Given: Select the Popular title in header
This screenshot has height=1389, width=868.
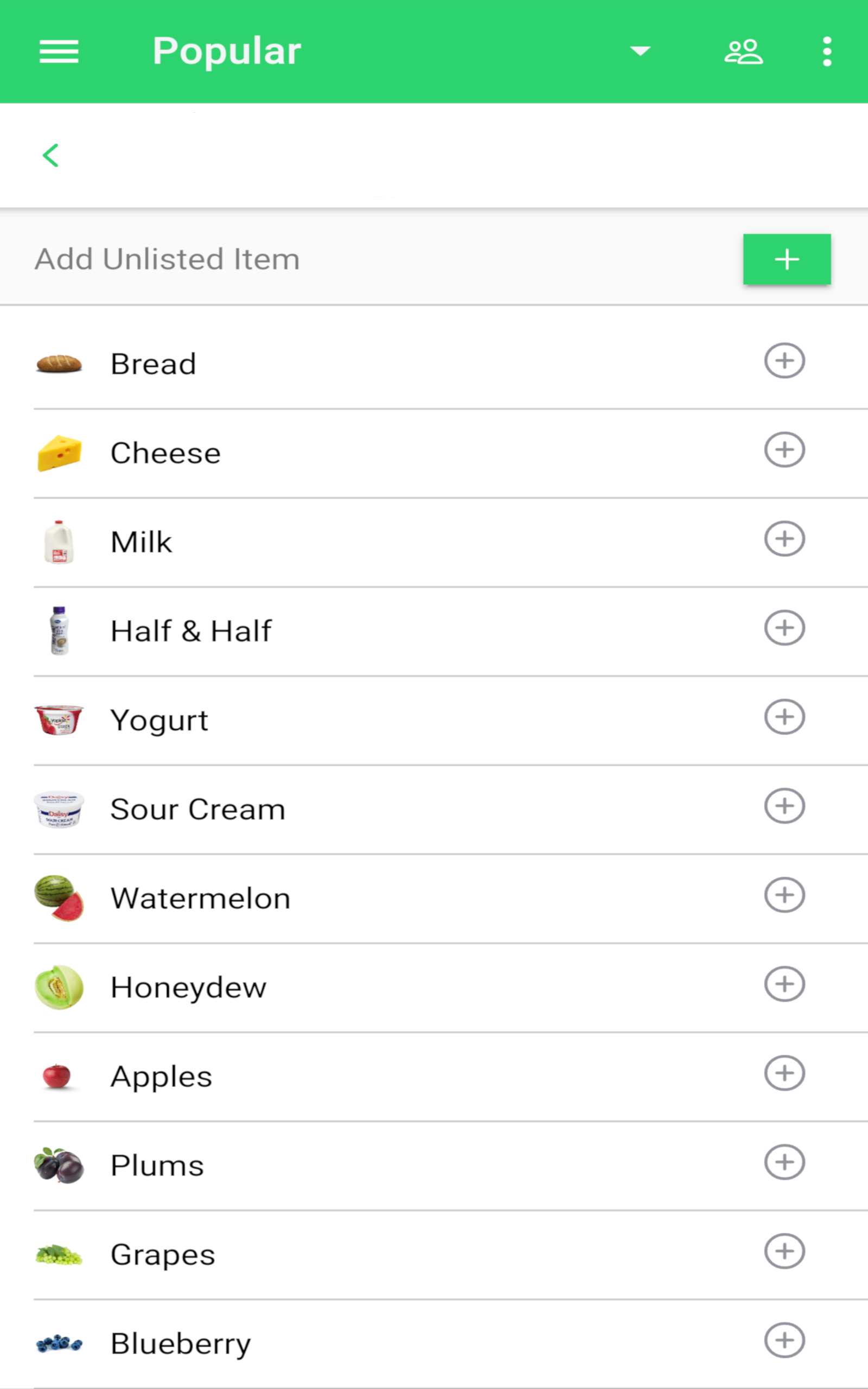Looking at the screenshot, I should [x=227, y=51].
